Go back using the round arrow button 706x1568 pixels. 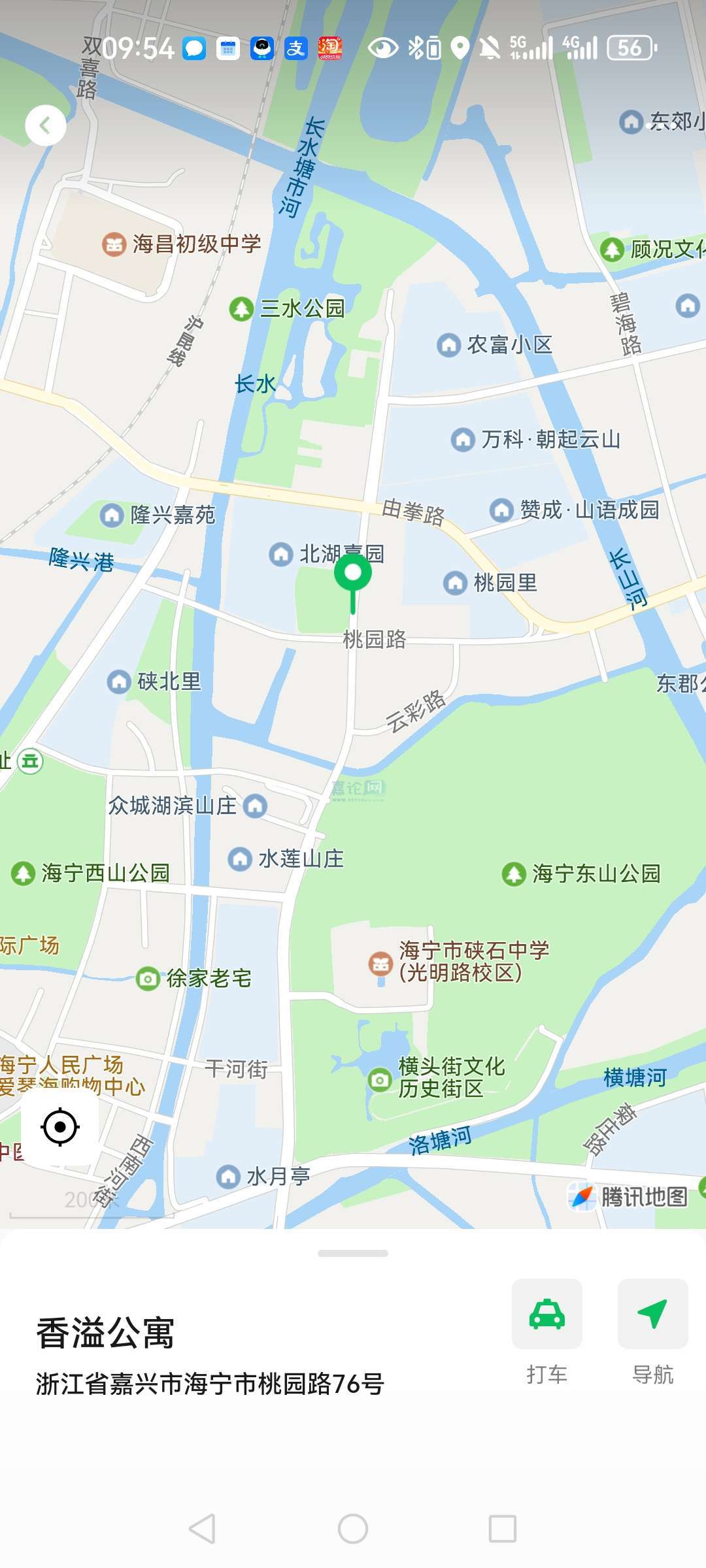coord(46,125)
